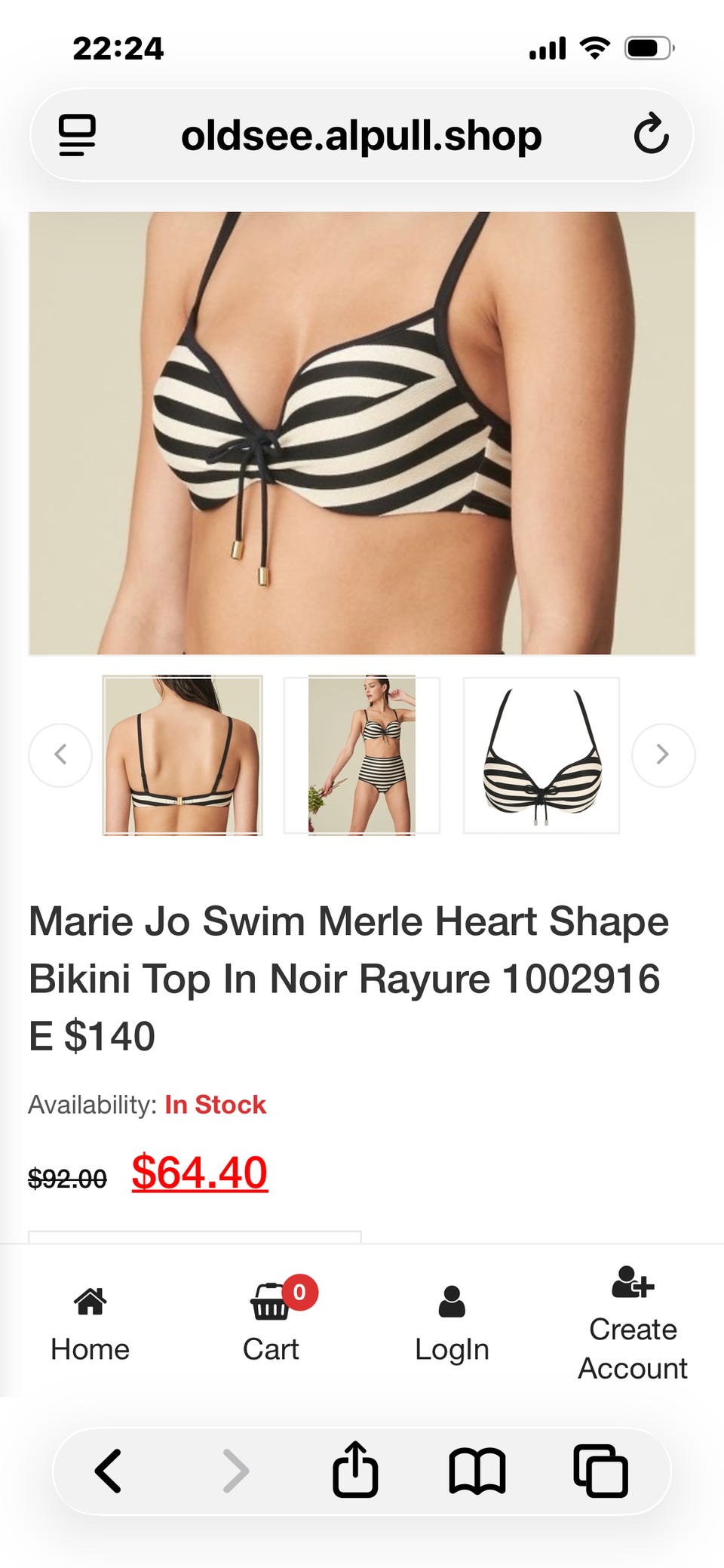This screenshot has height=1568, width=724.
Task: Select Create Account
Action: point(633,1324)
